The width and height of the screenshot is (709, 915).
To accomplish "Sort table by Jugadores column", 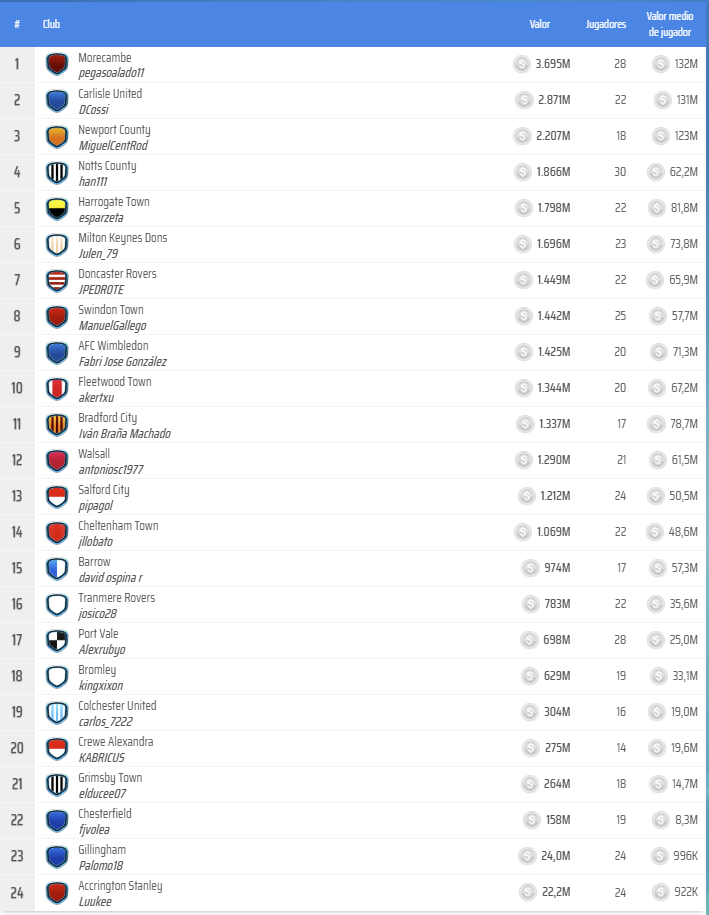I will tap(606, 24).
